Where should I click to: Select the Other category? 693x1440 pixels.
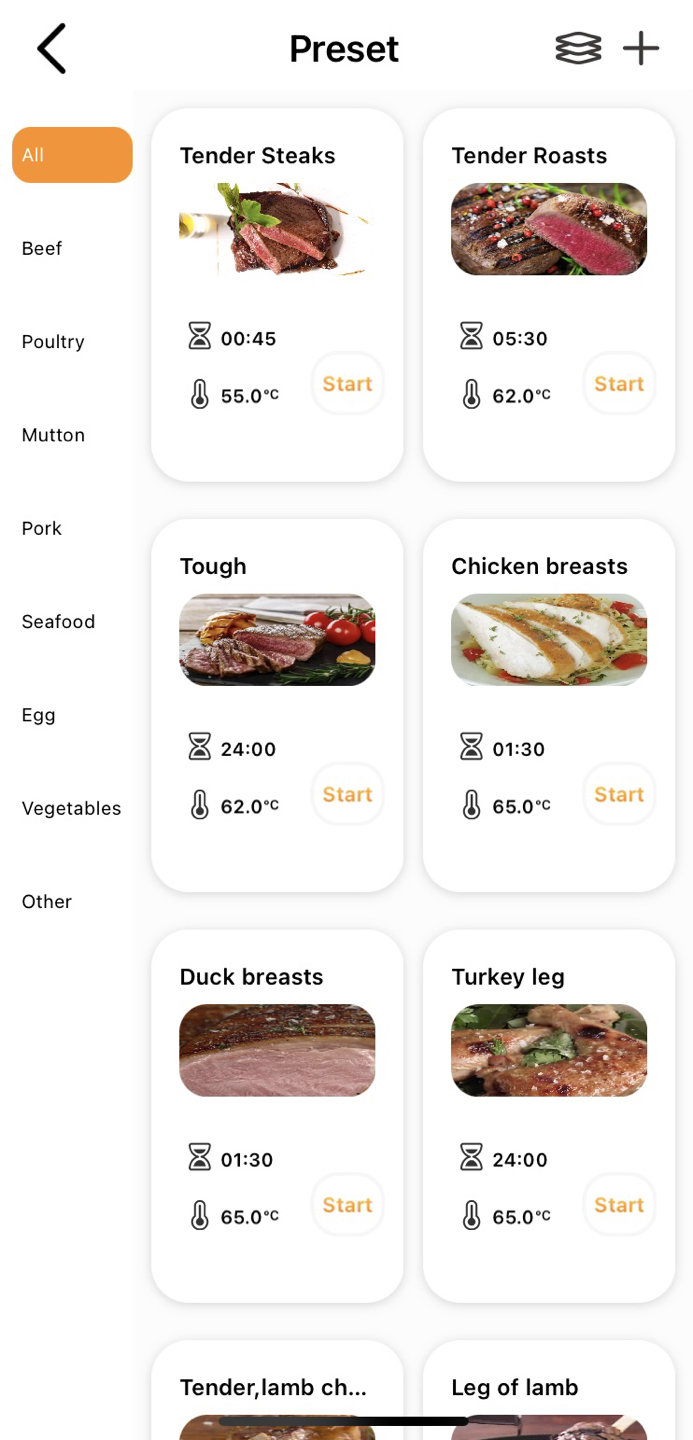(x=47, y=902)
